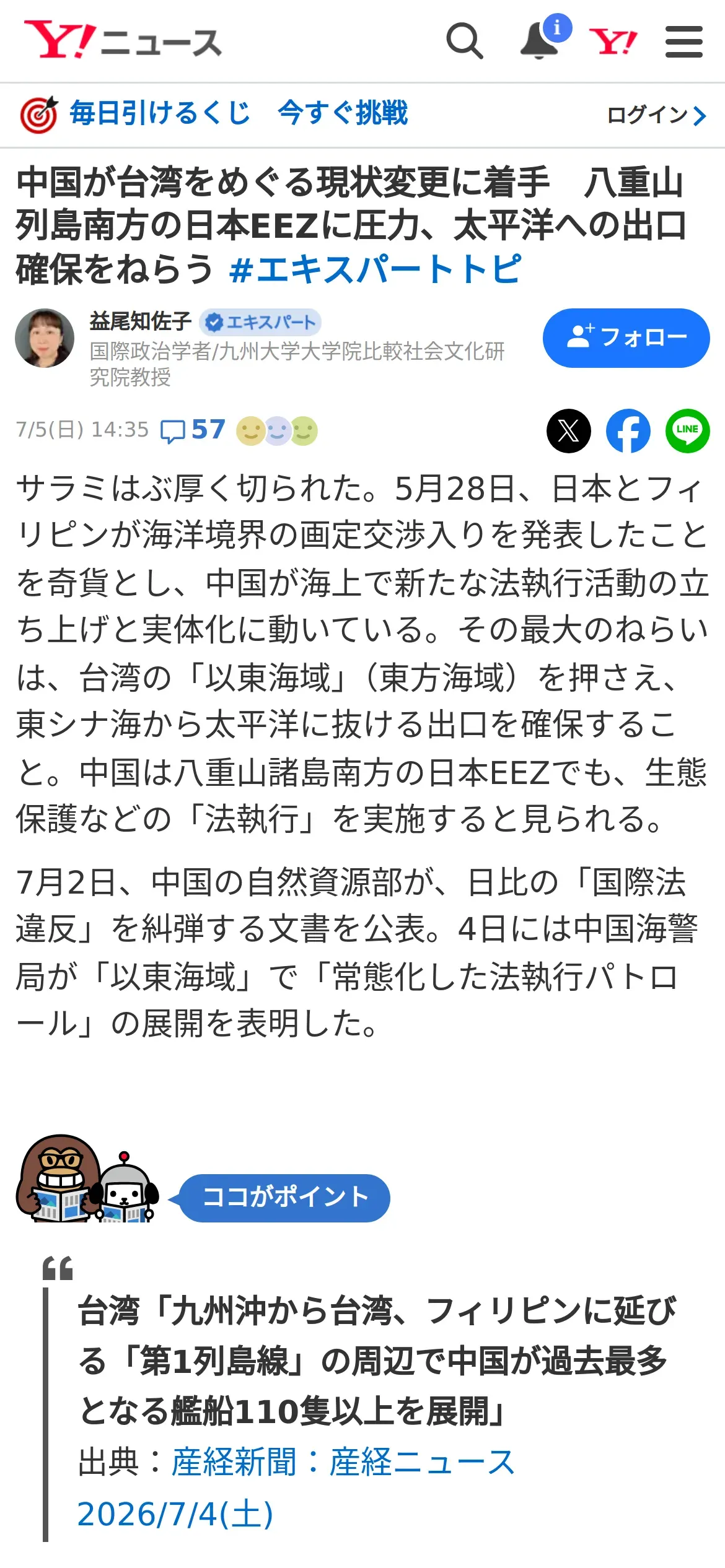
Task: Share the article on Facebook
Action: pos(628,431)
